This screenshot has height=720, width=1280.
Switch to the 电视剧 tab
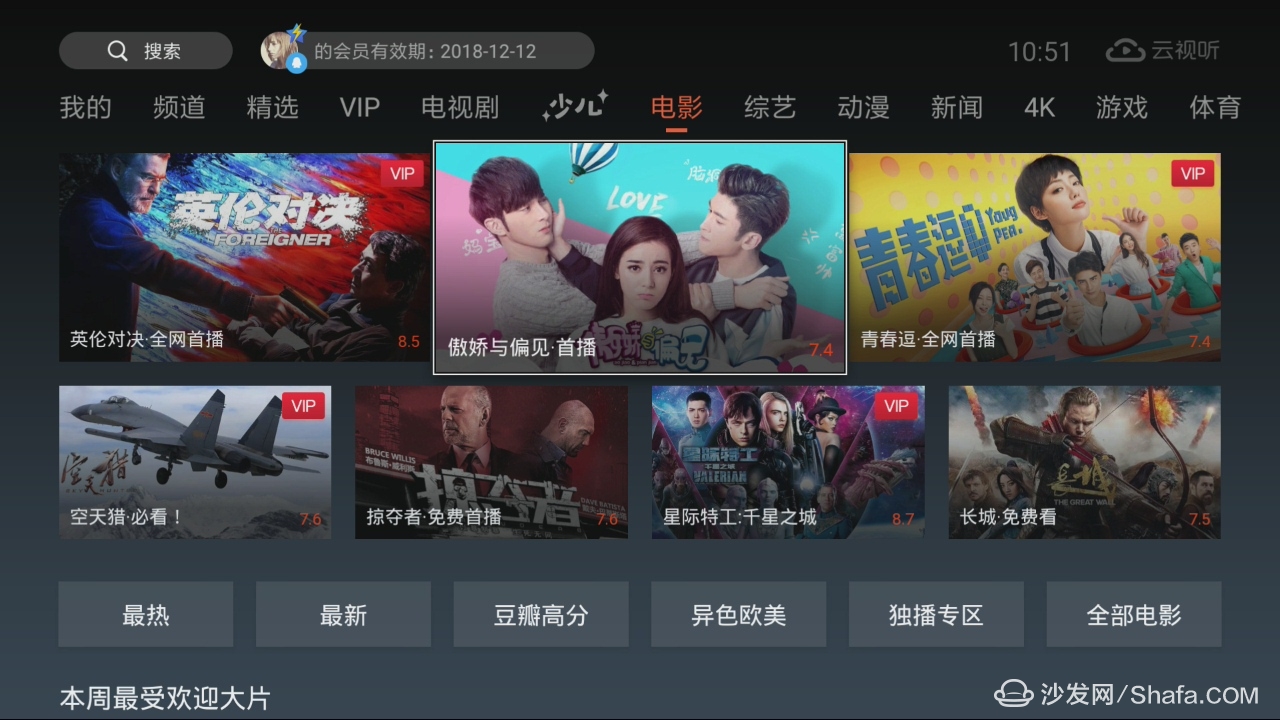[x=459, y=108]
